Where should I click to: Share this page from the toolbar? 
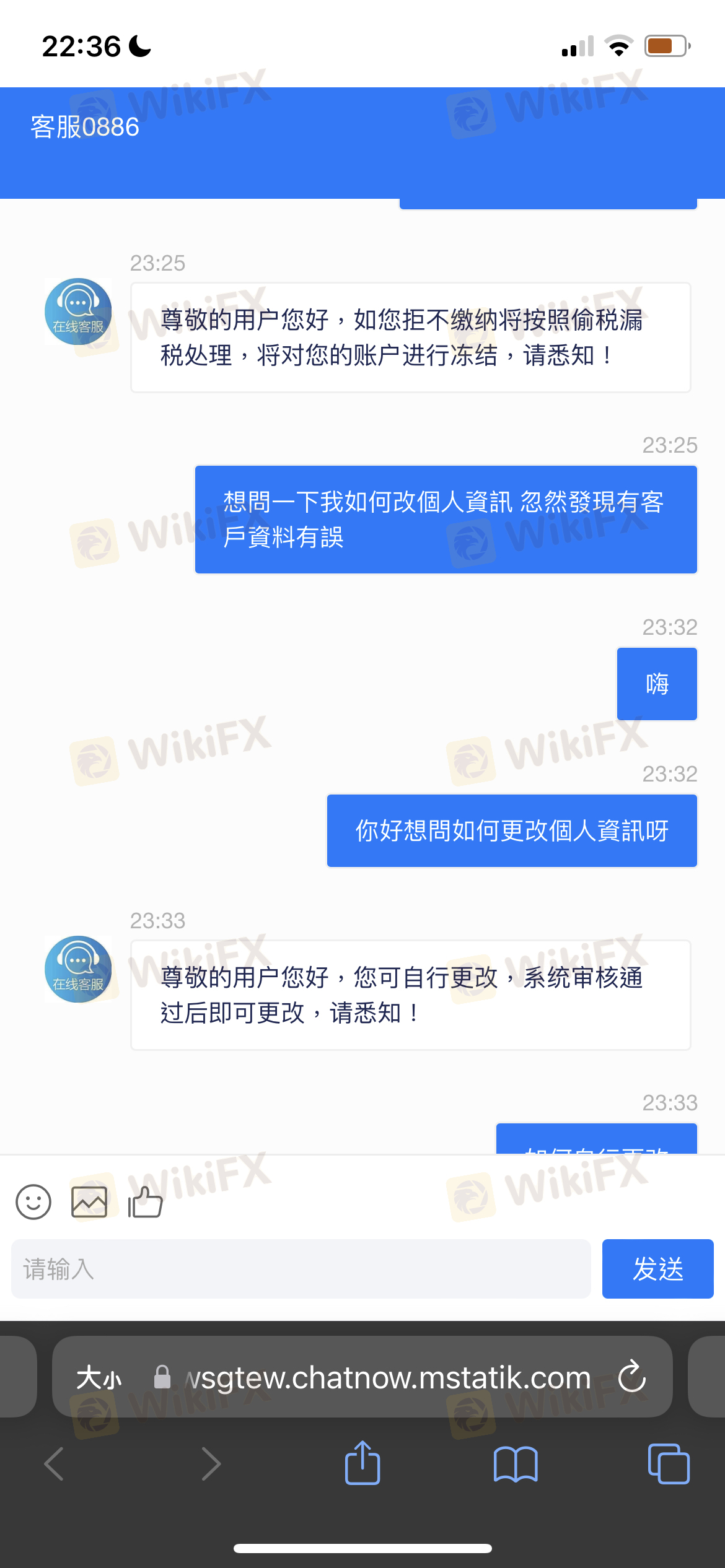click(362, 1463)
